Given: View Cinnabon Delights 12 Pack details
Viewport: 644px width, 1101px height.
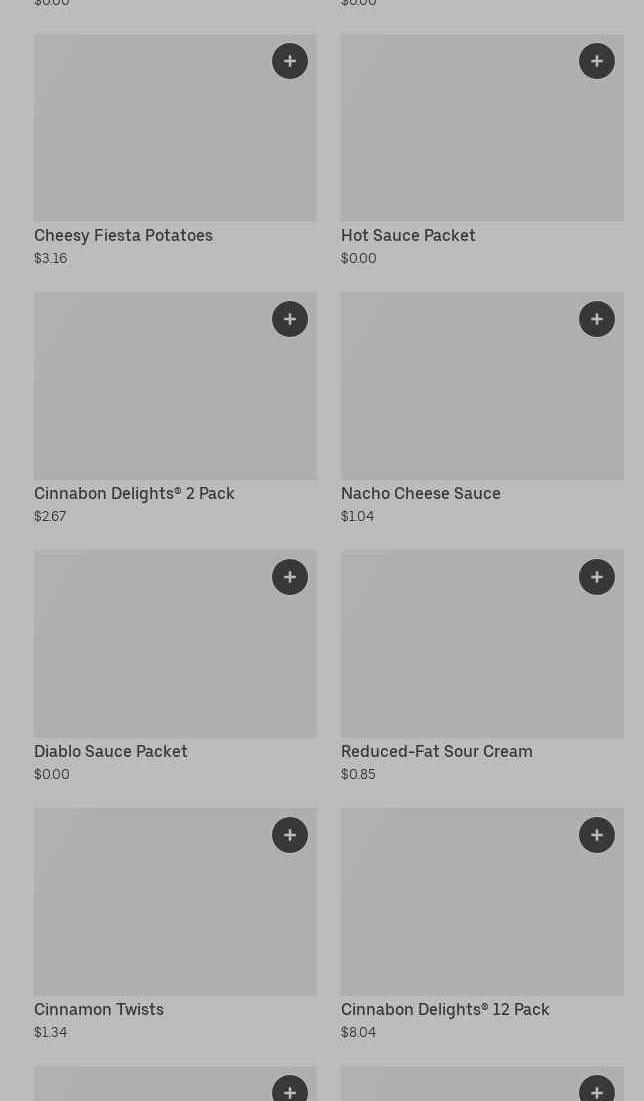Looking at the screenshot, I should point(460,914).
